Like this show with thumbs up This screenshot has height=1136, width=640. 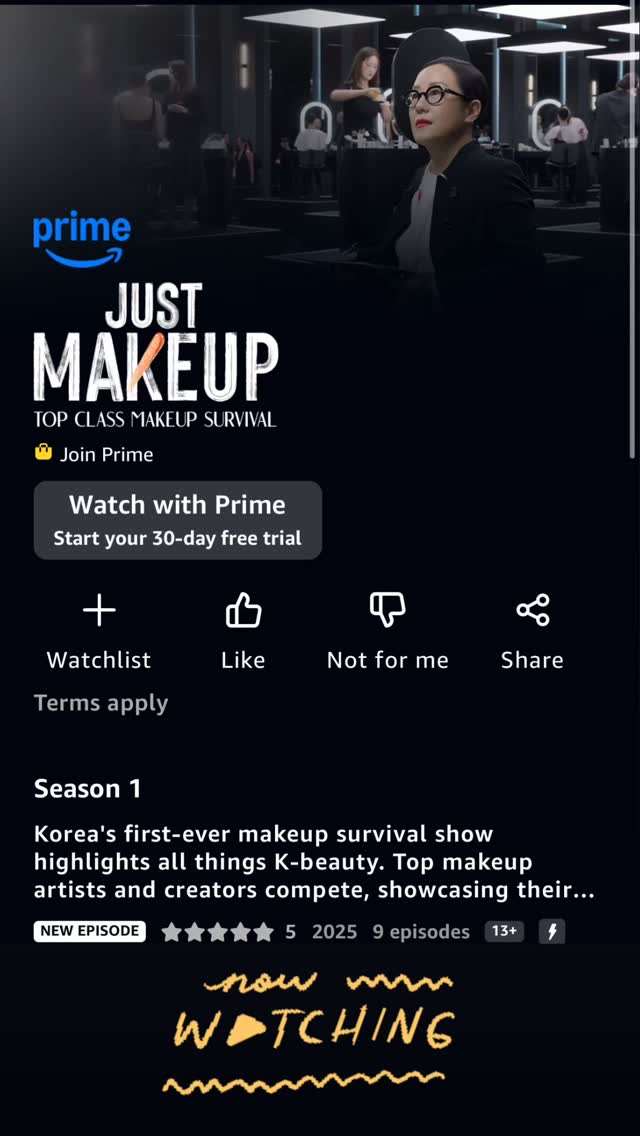pos(243,631)
